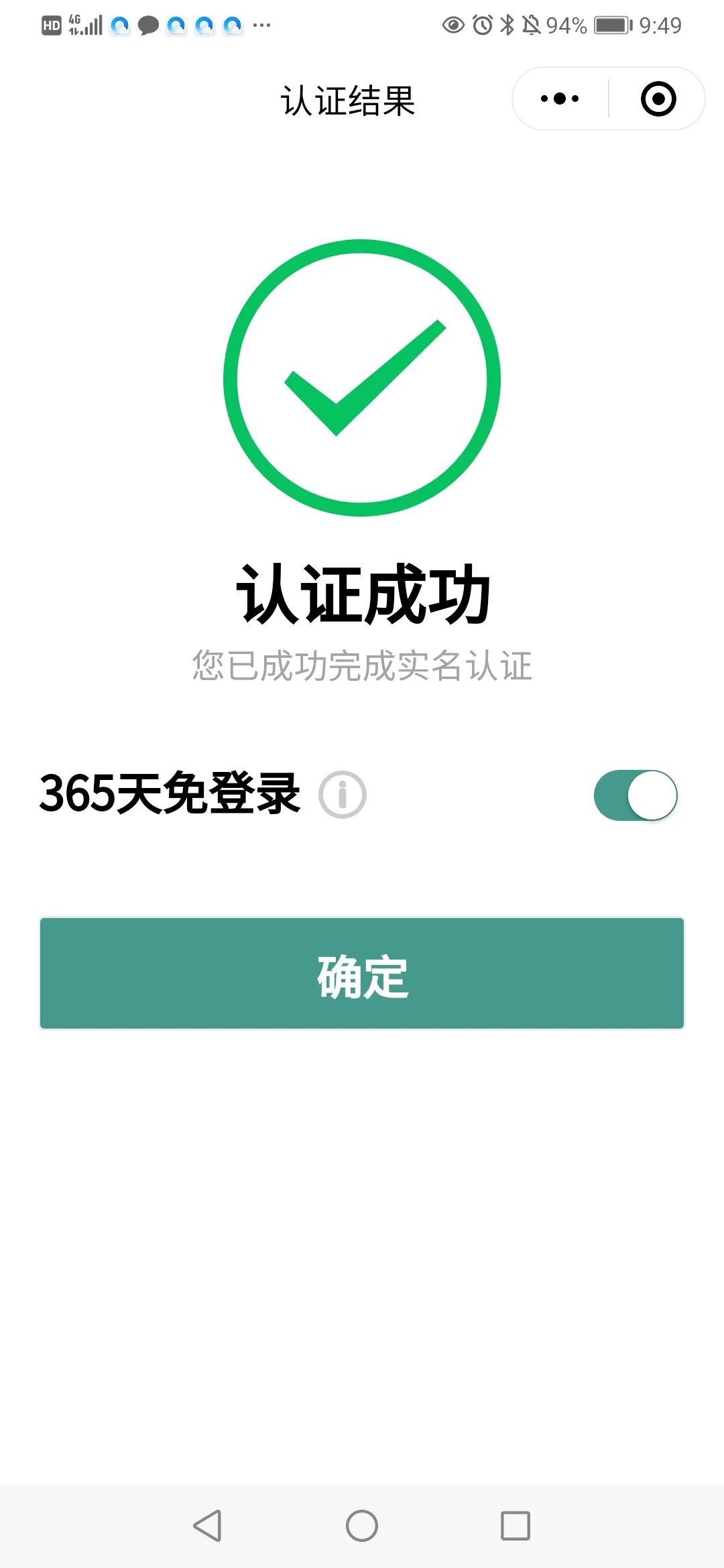Close the mini program with the circle icon

[658, 99]
